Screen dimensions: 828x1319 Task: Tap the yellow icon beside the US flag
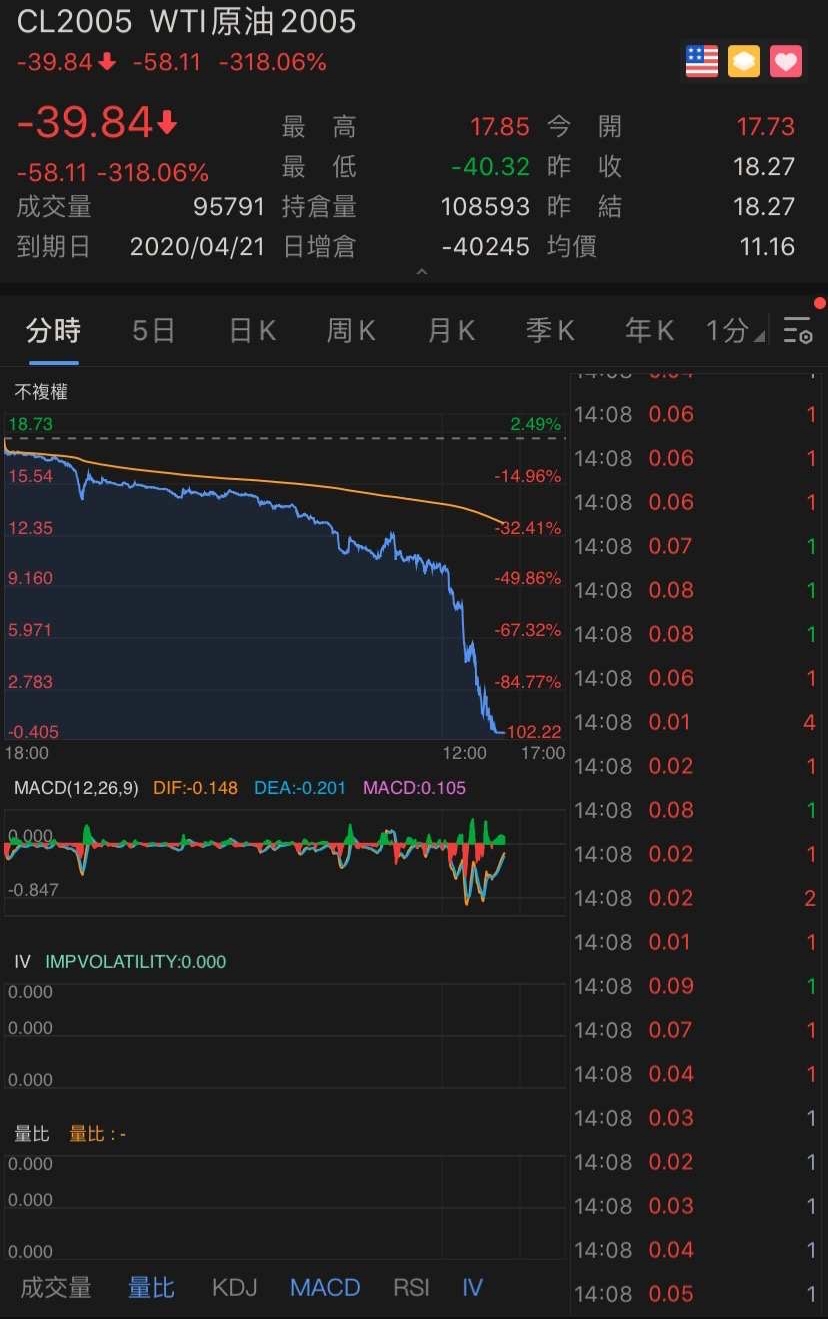pos(744,62)
